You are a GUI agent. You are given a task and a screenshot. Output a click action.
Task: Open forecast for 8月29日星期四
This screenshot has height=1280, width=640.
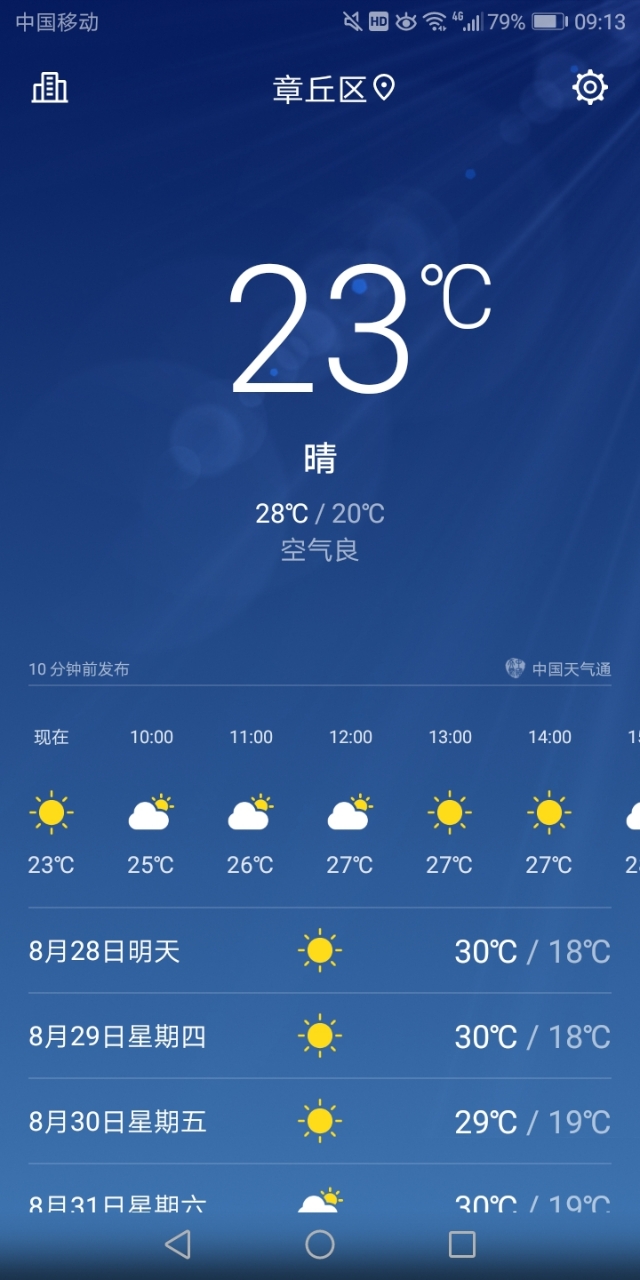(x=320, y=1037)
